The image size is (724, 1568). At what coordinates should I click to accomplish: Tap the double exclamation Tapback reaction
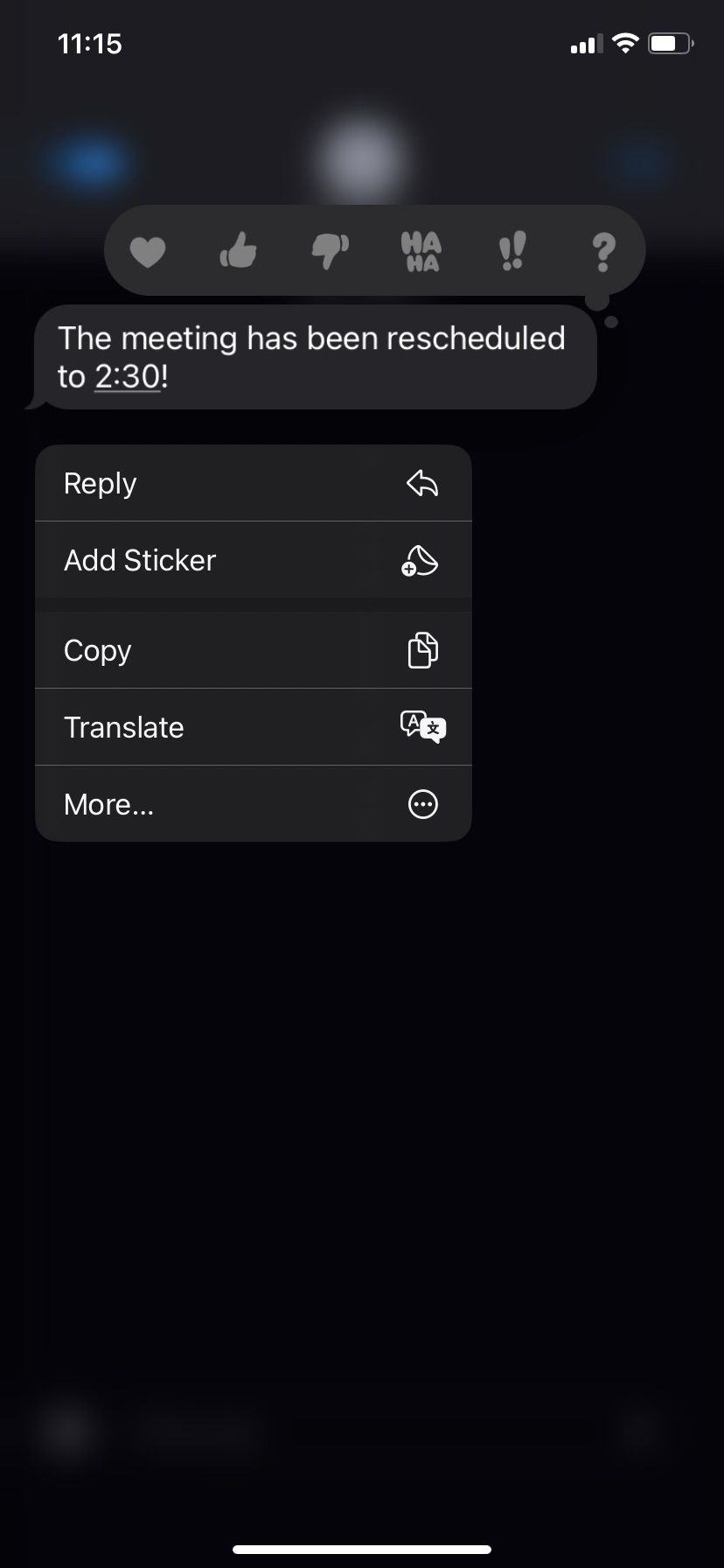click(512, 250)
